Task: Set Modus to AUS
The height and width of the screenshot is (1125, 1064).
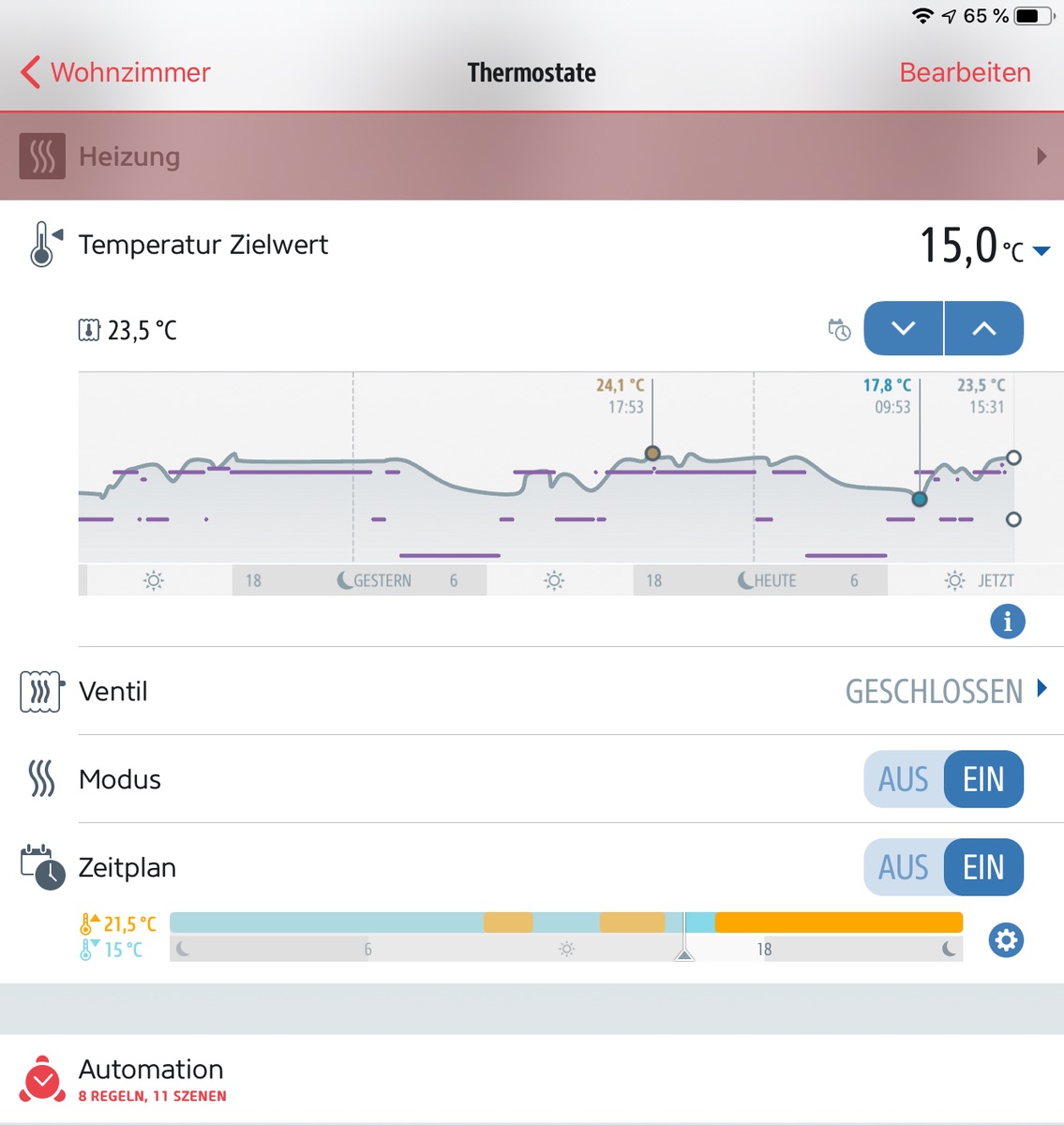Action: pyautogui.click(x=903, y=779)
